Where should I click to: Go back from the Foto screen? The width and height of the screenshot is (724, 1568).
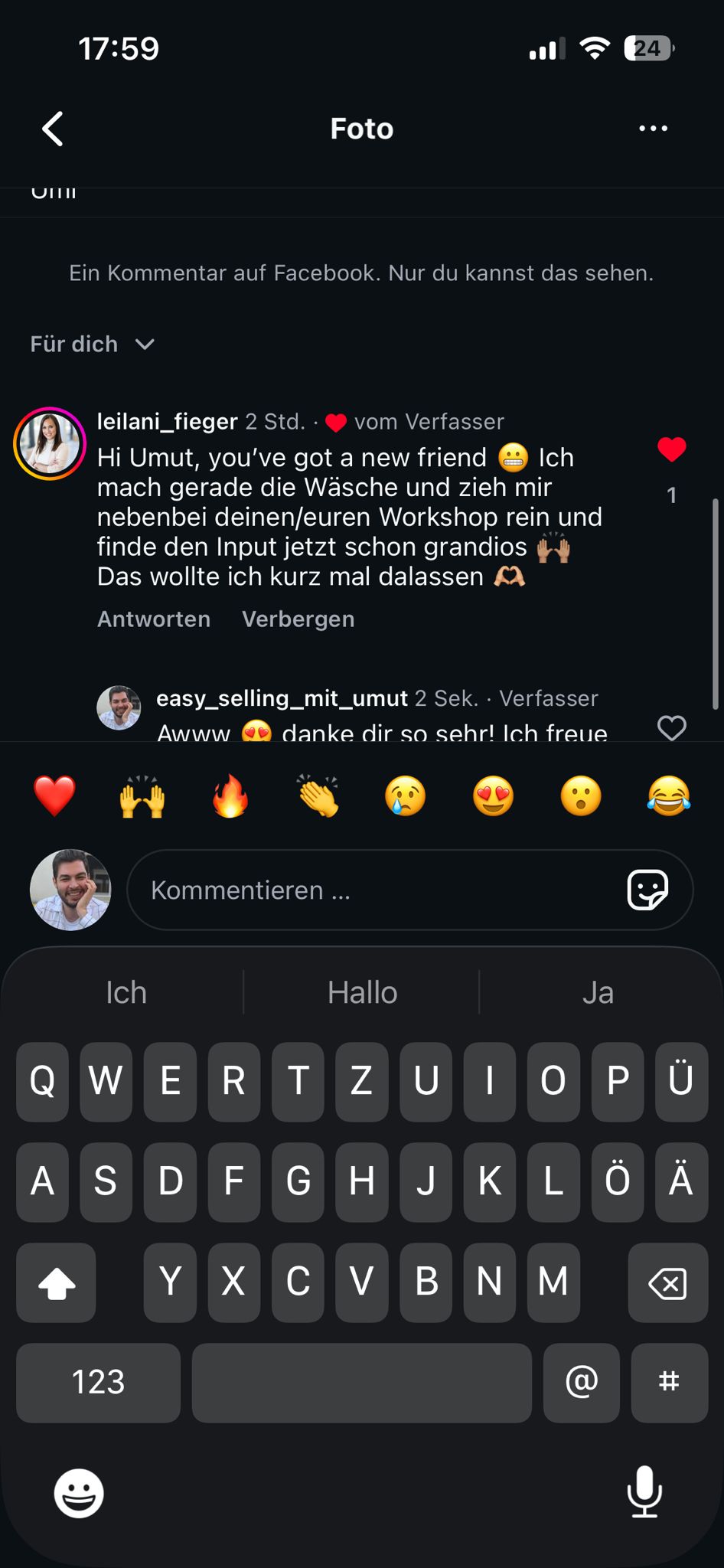coord(52,129)
